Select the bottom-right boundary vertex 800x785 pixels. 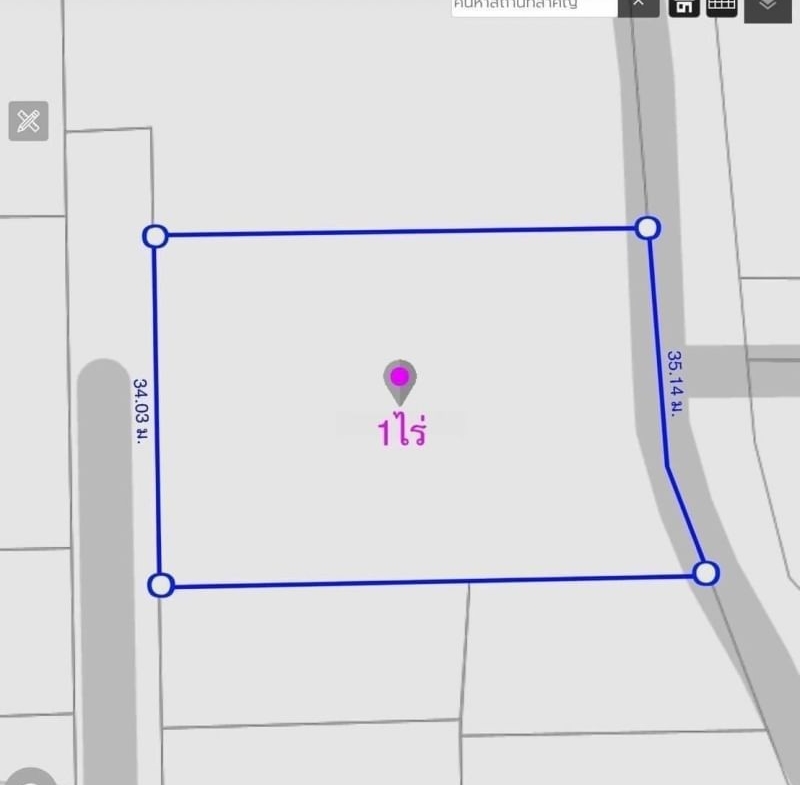point(706,573)
